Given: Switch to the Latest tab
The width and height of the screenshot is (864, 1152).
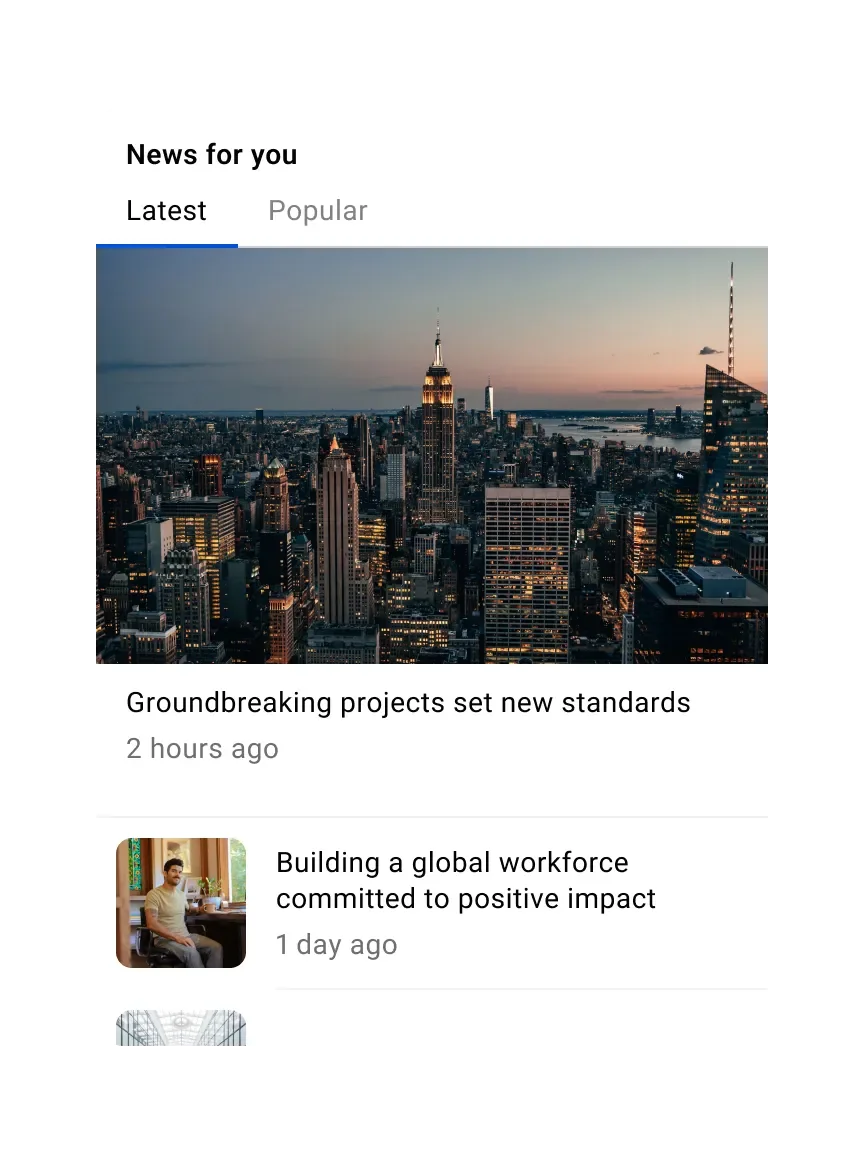Looking at the screenshot, I should point(166,212).
